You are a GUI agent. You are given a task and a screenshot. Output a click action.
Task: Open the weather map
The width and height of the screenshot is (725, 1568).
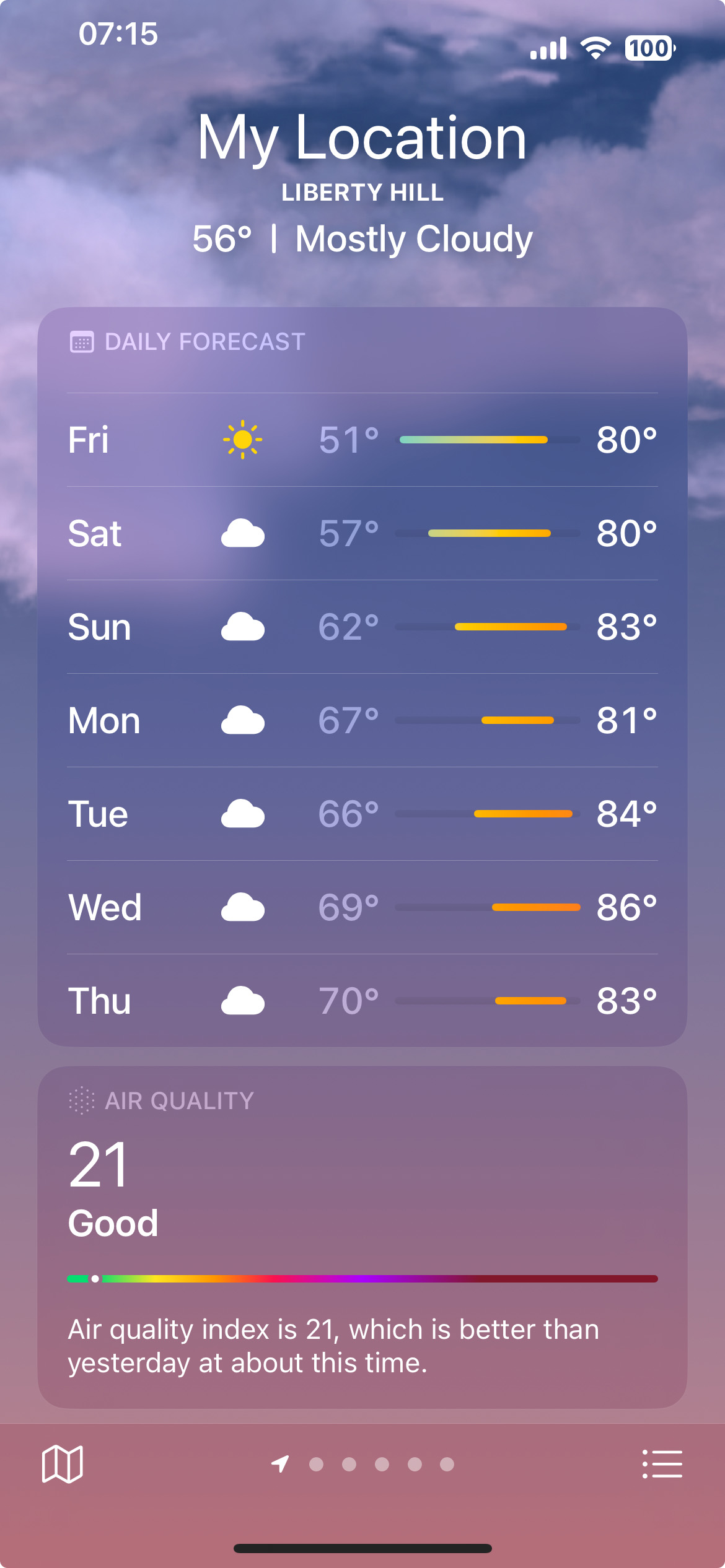(x=62, y=1464)
